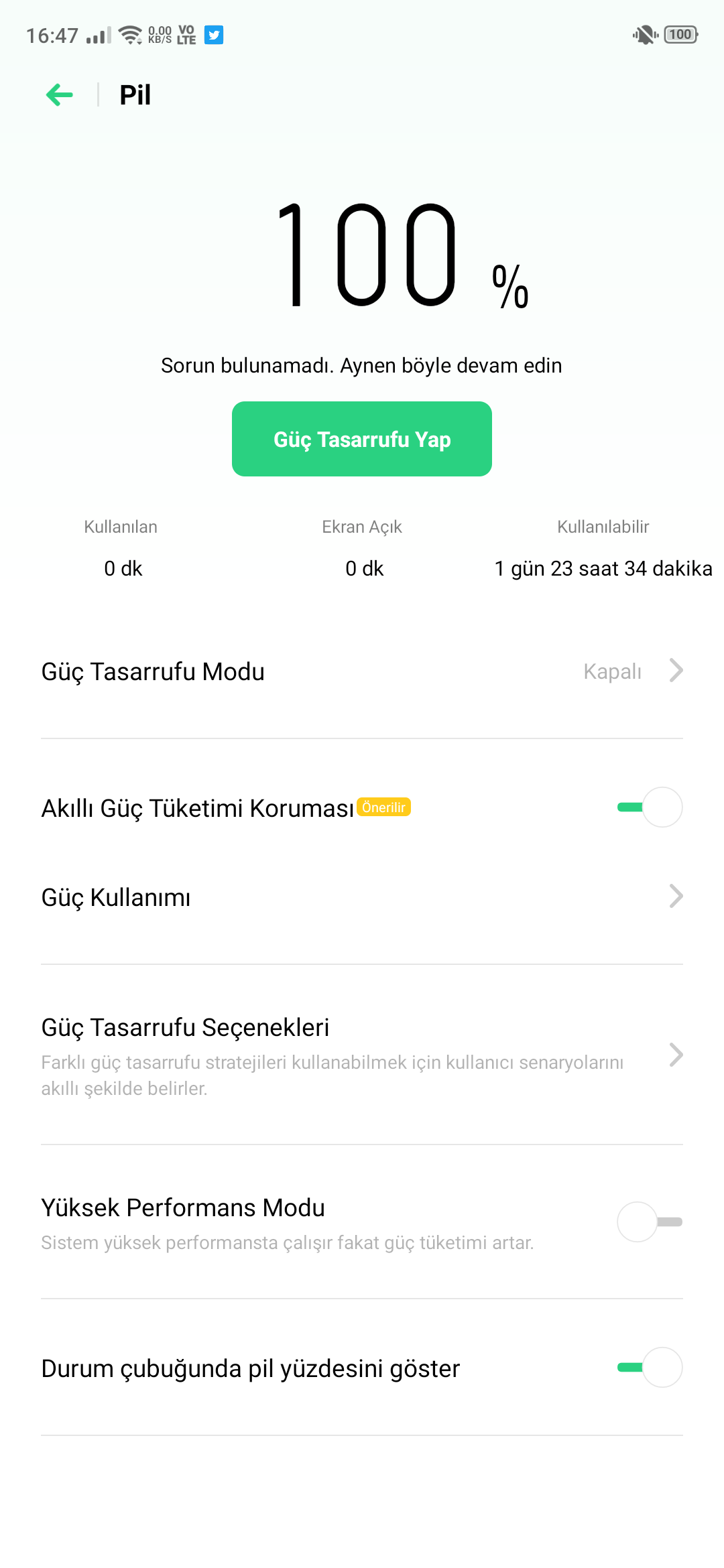Toggle Durum çubuğunda pil yüzdesini göster
This screenshot has width=724, height=1568.
point(650,1367)
